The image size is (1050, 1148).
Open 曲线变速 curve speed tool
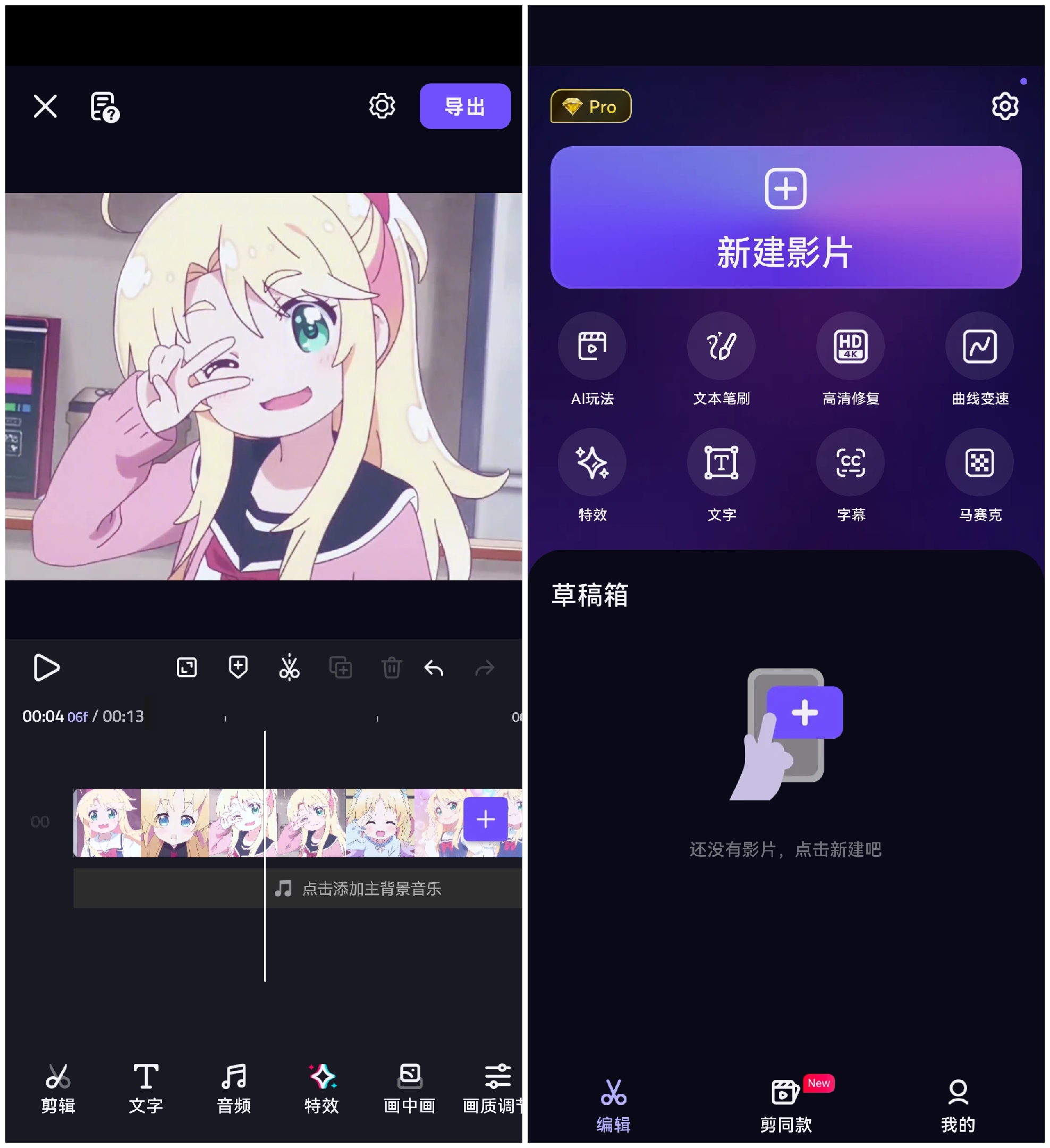979,359
